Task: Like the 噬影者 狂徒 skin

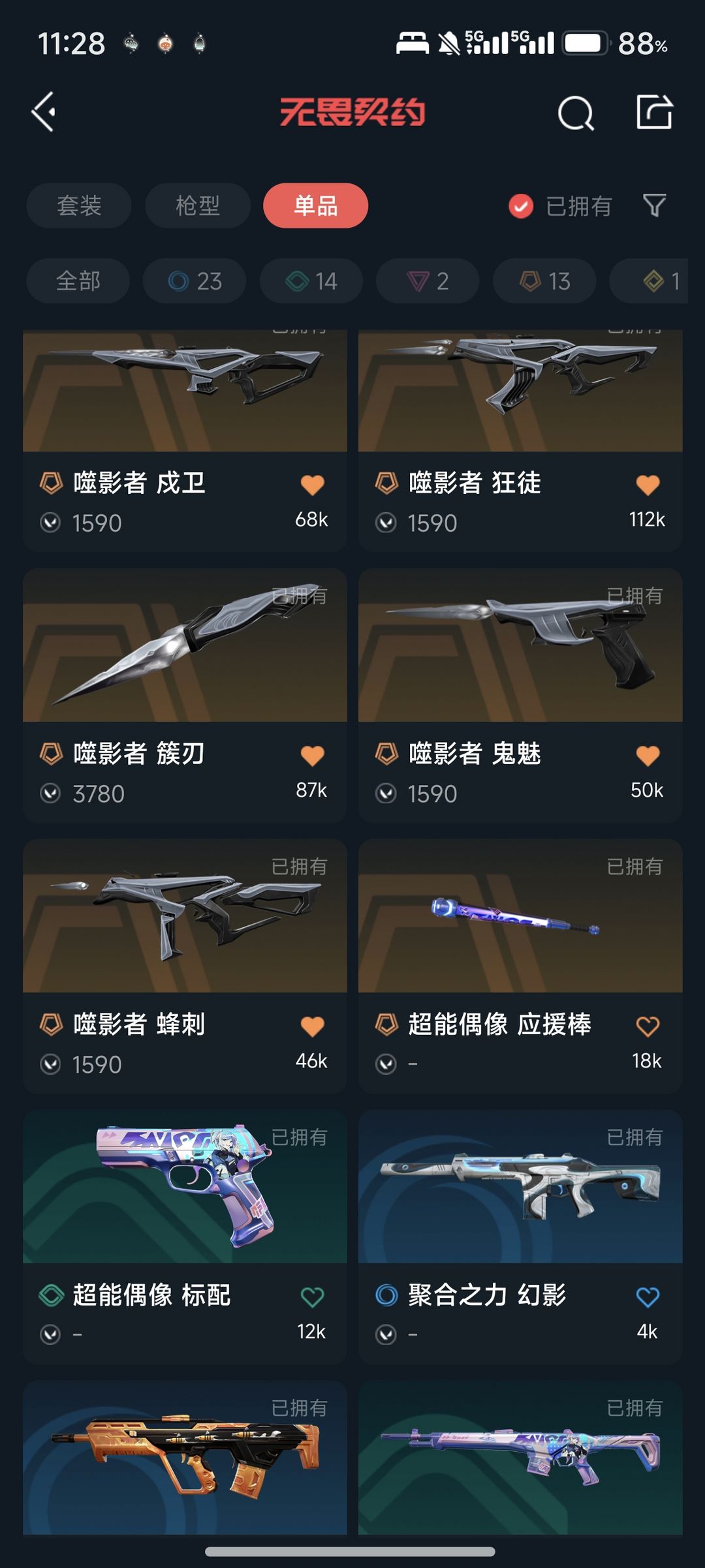Action: click(648, 484)
